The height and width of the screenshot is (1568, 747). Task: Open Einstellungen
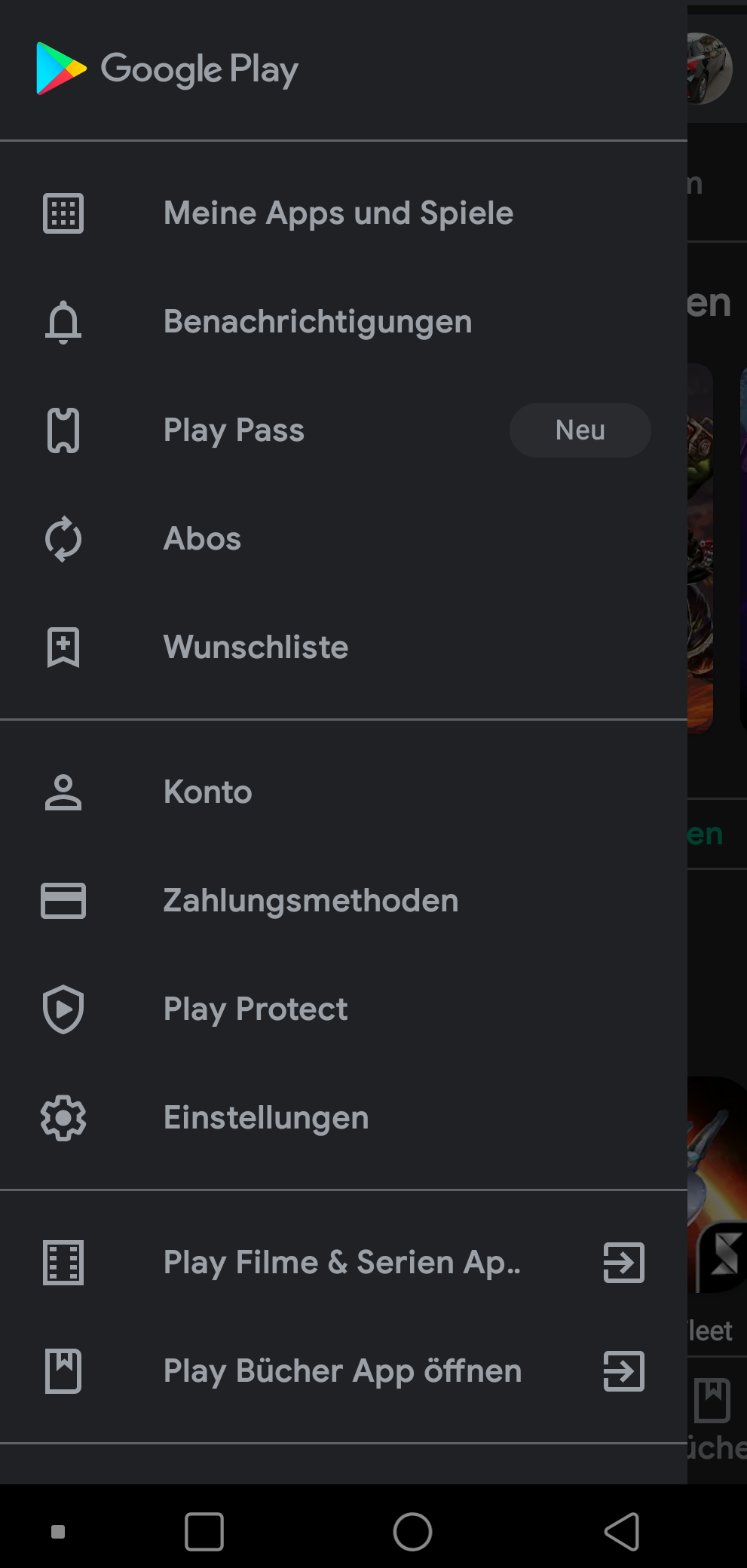click(344, 1118)
